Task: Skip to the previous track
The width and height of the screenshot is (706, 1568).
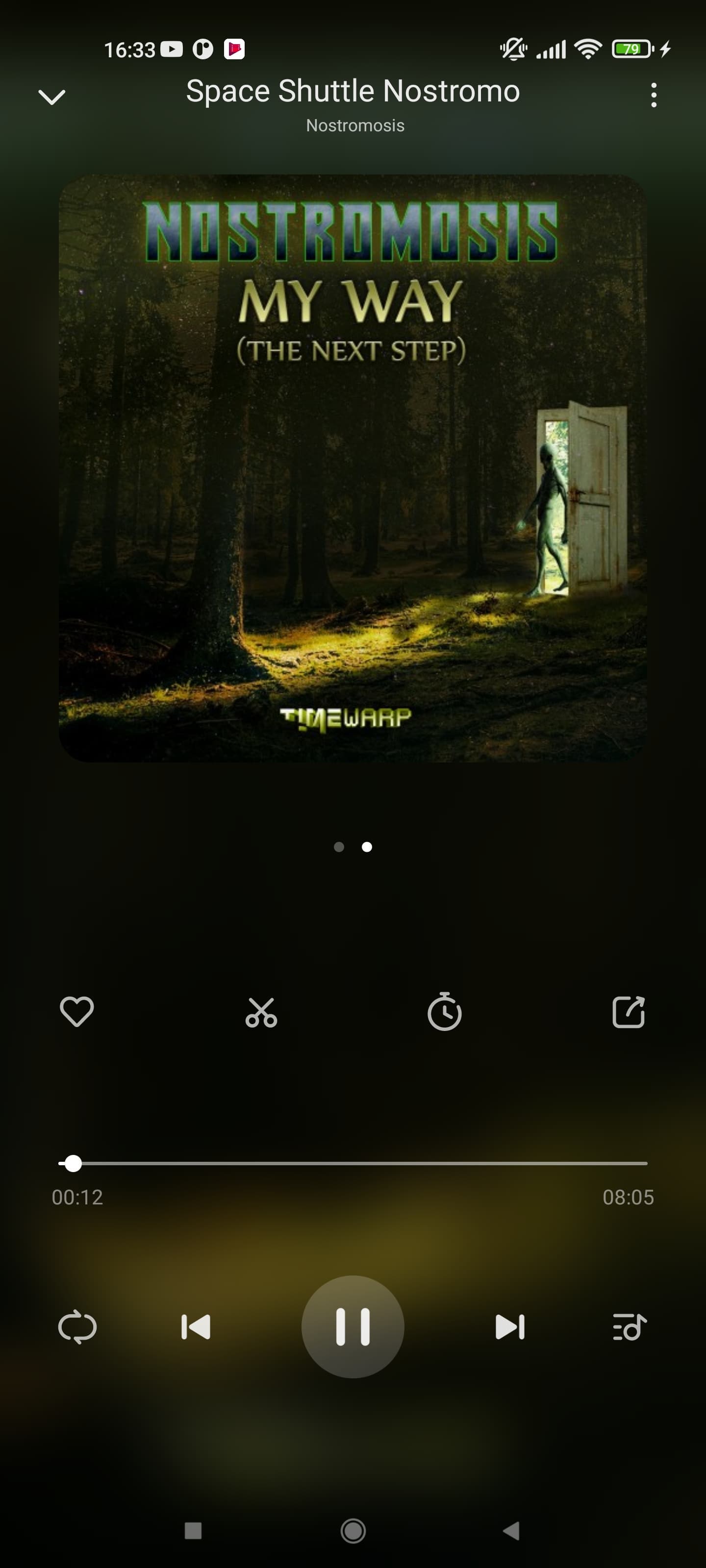Action: click(x=196, y=1327)
